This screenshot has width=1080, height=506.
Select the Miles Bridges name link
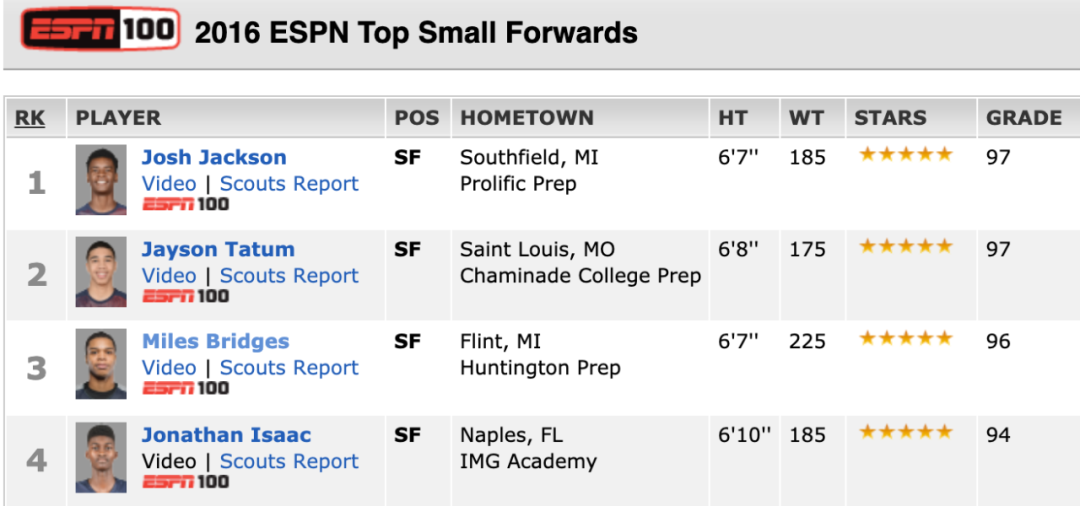pos(215,341)
